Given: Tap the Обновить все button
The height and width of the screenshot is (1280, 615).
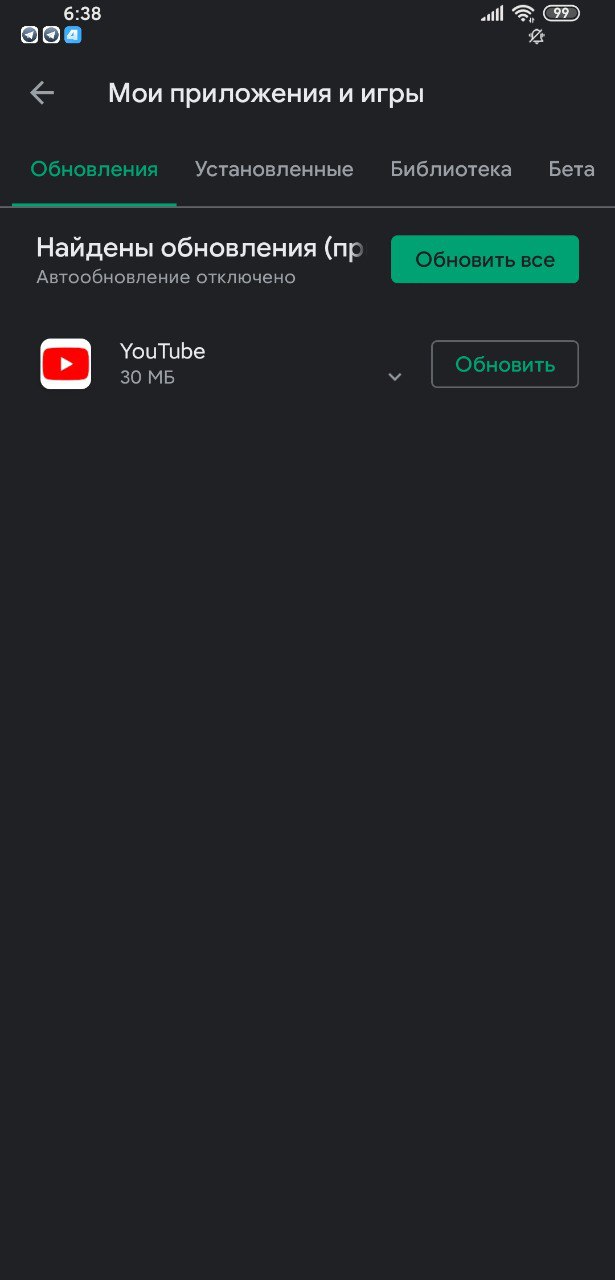Looking at the screenshot, I should coord(485,260).
